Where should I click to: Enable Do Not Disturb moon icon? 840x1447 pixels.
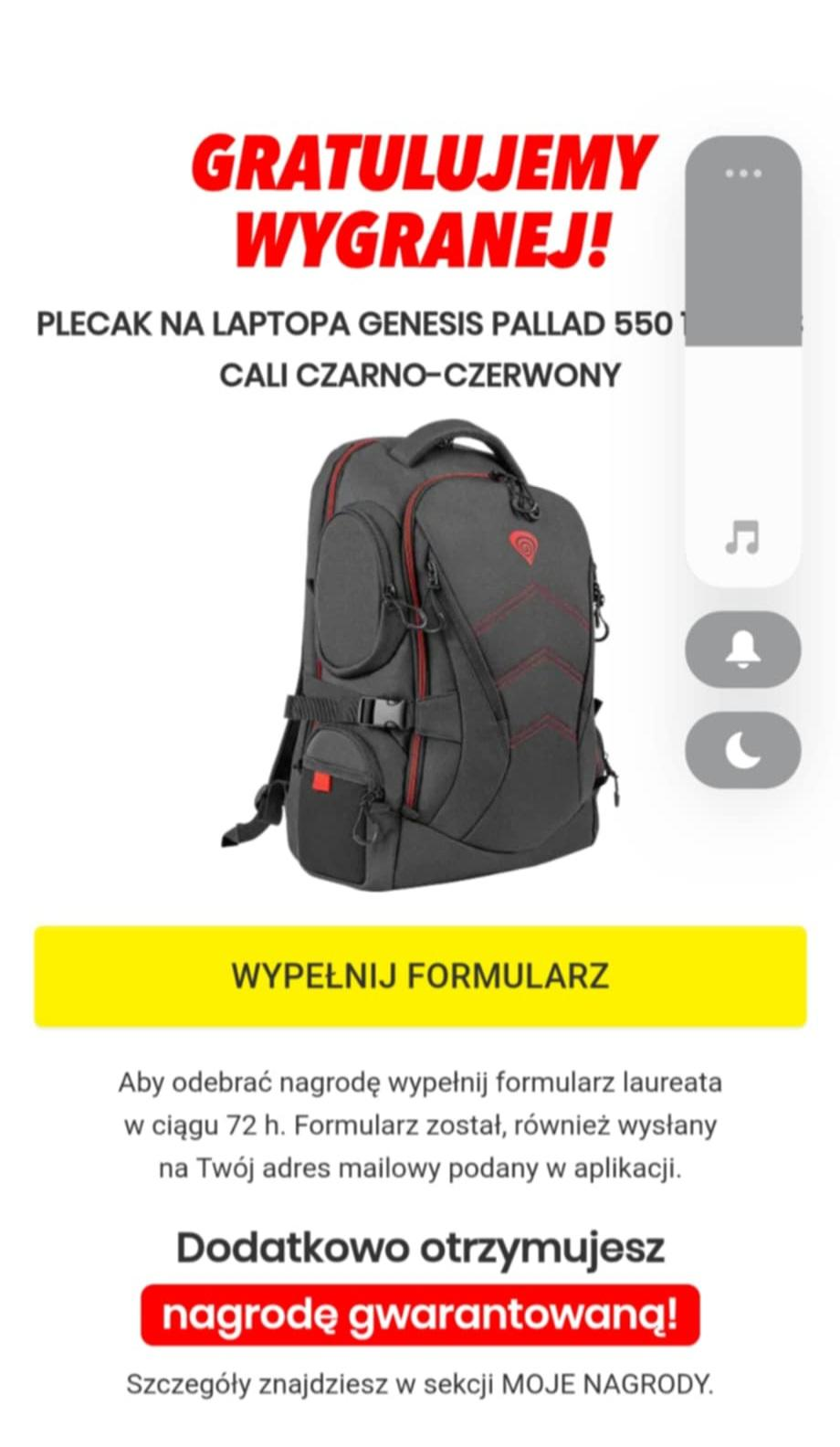click(x=742, y=750)
